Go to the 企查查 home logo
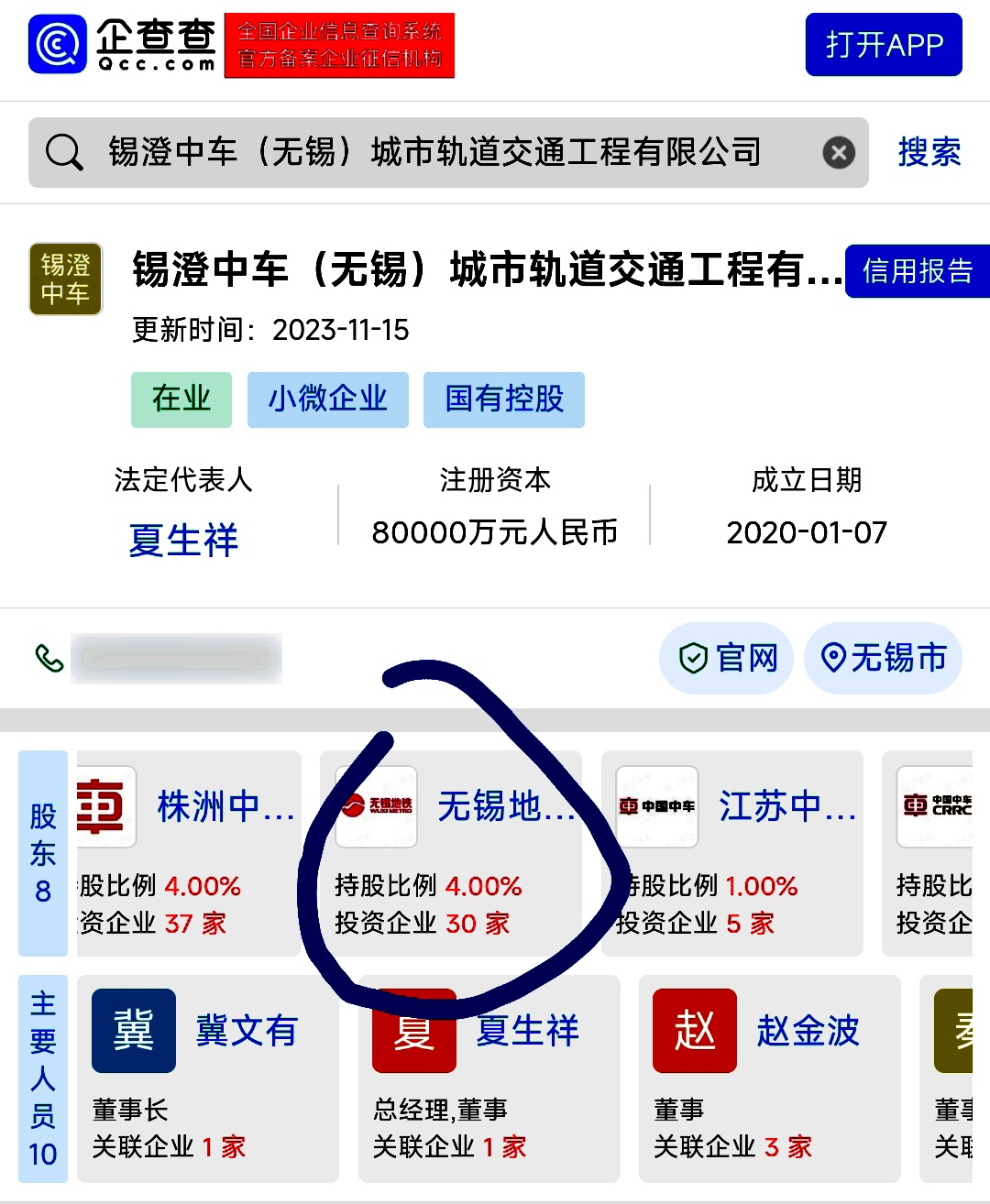This screenshot has height=1204, width=990. [x=124, y=45]
